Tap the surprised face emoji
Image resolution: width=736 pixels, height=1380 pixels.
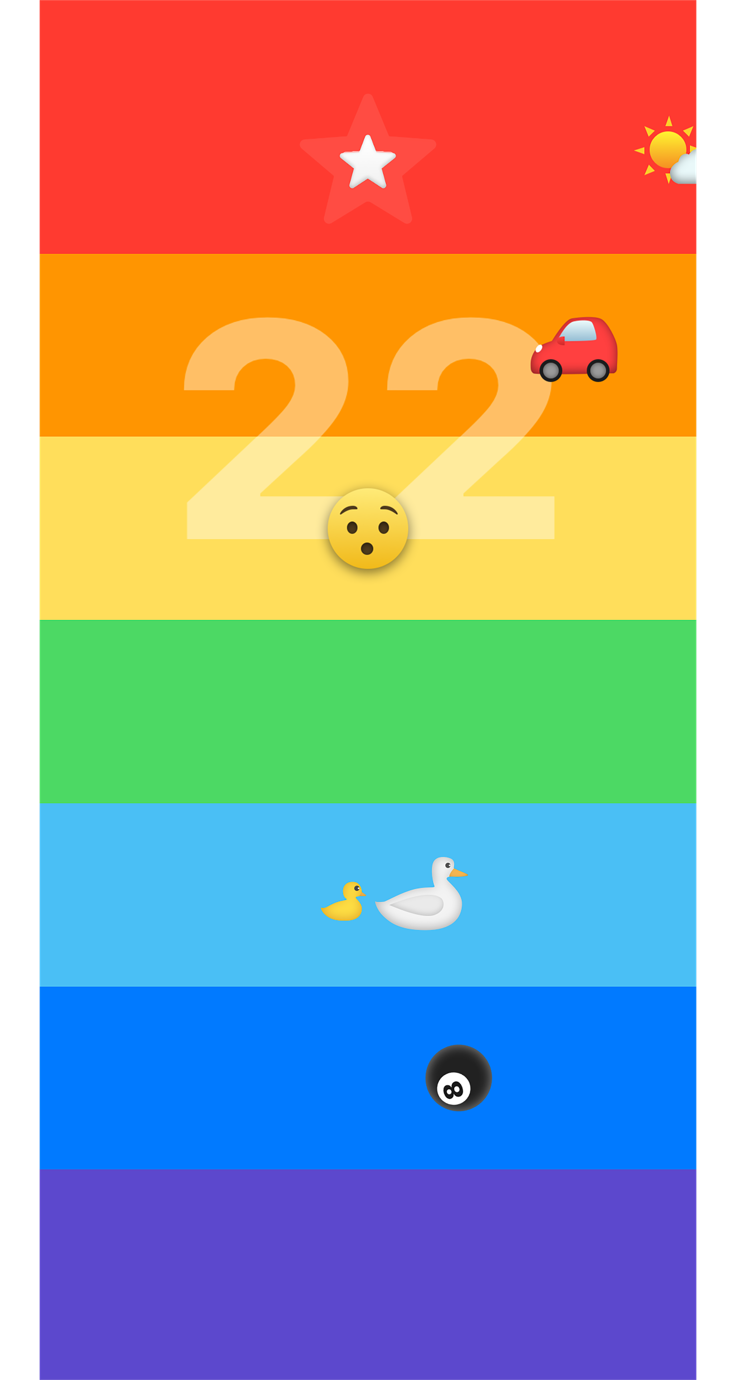coord(368,529)
